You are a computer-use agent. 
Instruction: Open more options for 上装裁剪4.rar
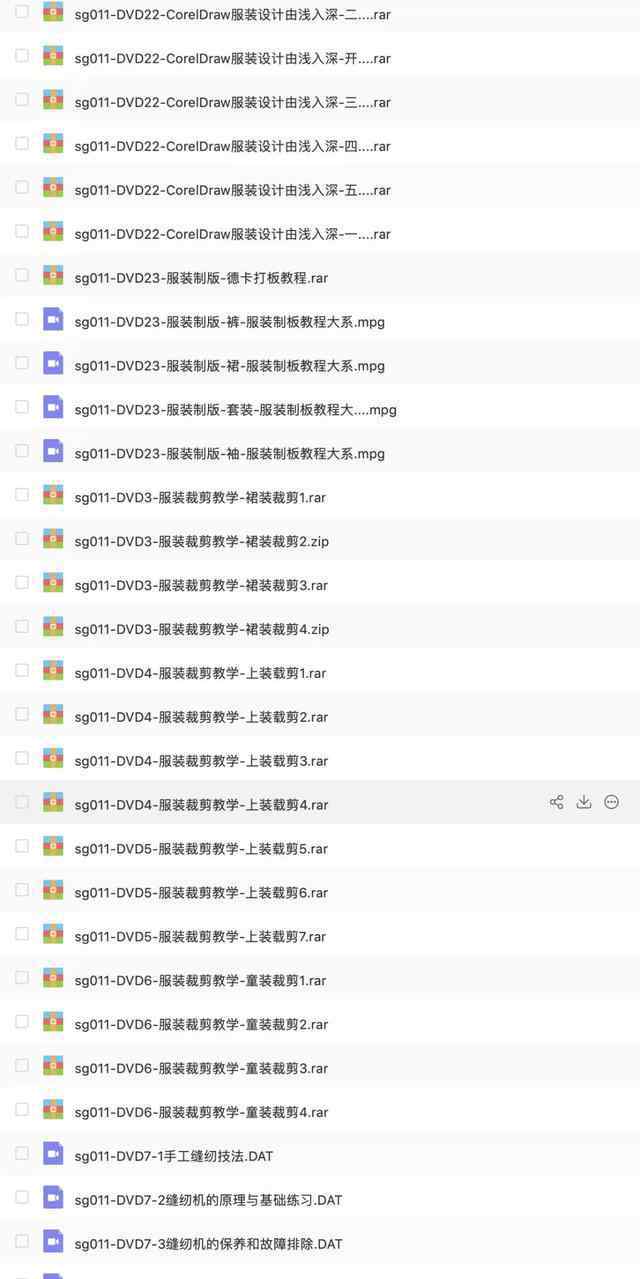[612, 802]
